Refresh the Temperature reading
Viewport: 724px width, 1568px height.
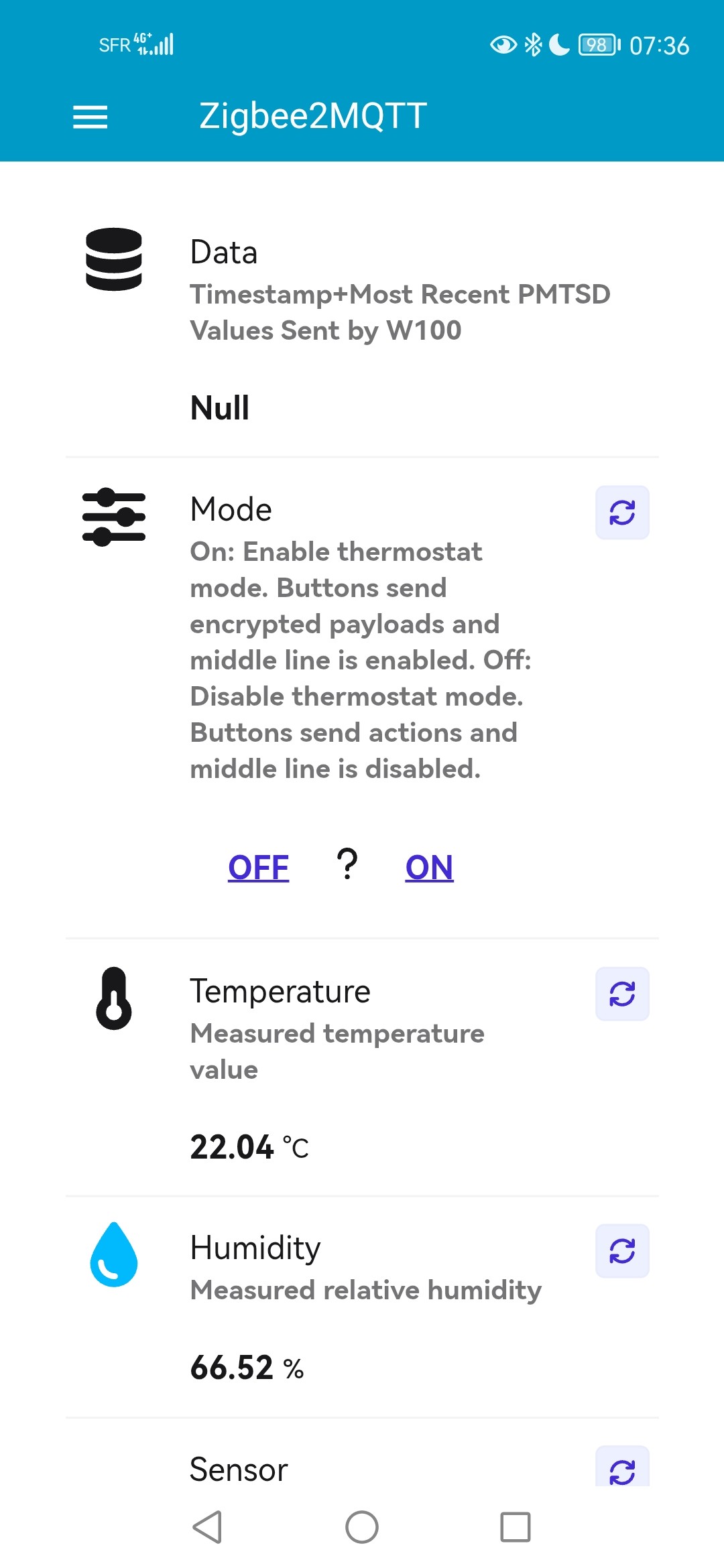622,994
